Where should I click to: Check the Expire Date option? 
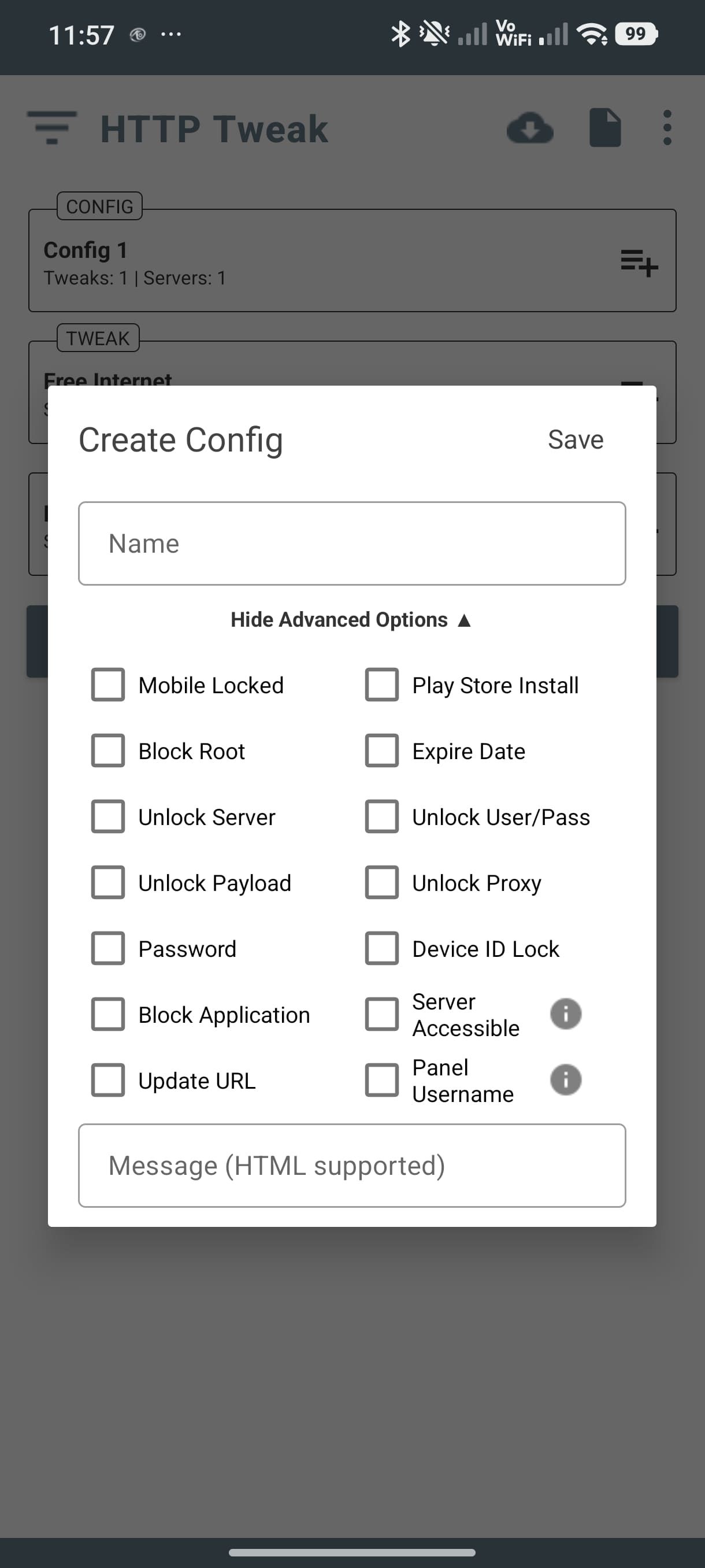pos(382,750)
